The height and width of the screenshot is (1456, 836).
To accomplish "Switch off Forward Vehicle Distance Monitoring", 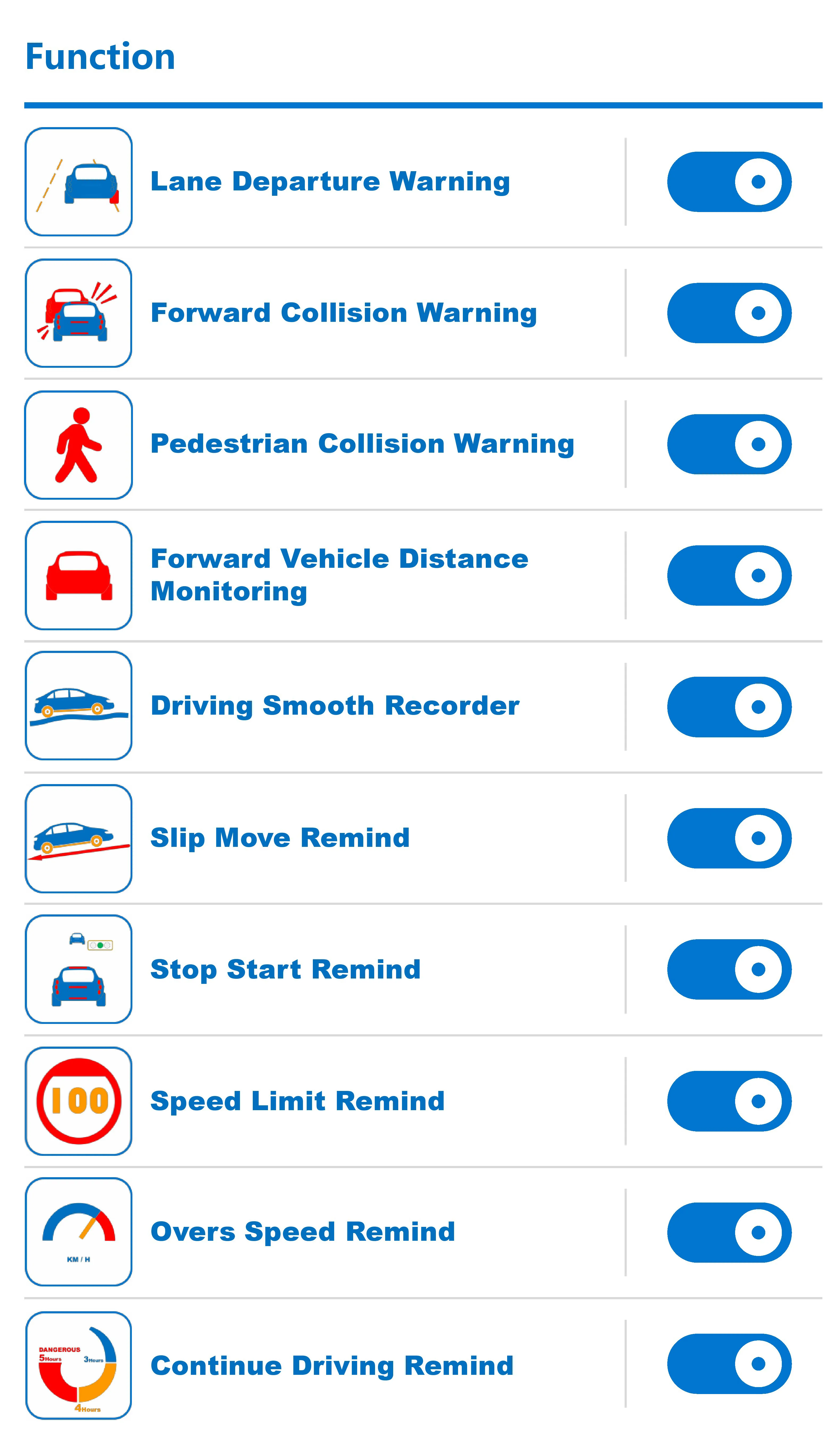I will [x=729, y=575].
